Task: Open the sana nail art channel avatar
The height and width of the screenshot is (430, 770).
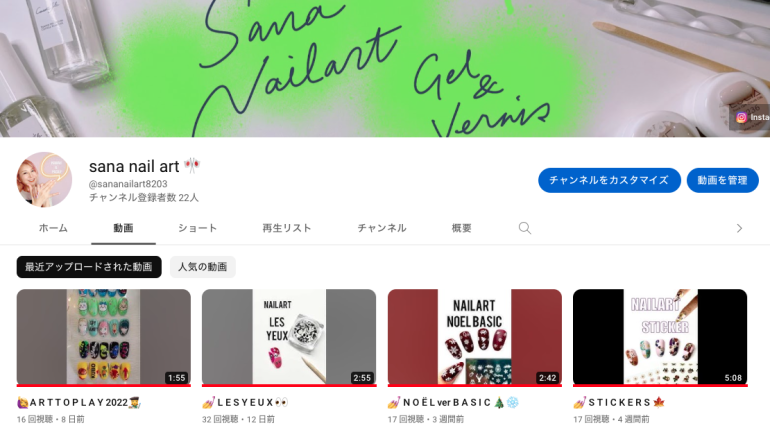Action: pyautogui.click(x=44, y=180)
